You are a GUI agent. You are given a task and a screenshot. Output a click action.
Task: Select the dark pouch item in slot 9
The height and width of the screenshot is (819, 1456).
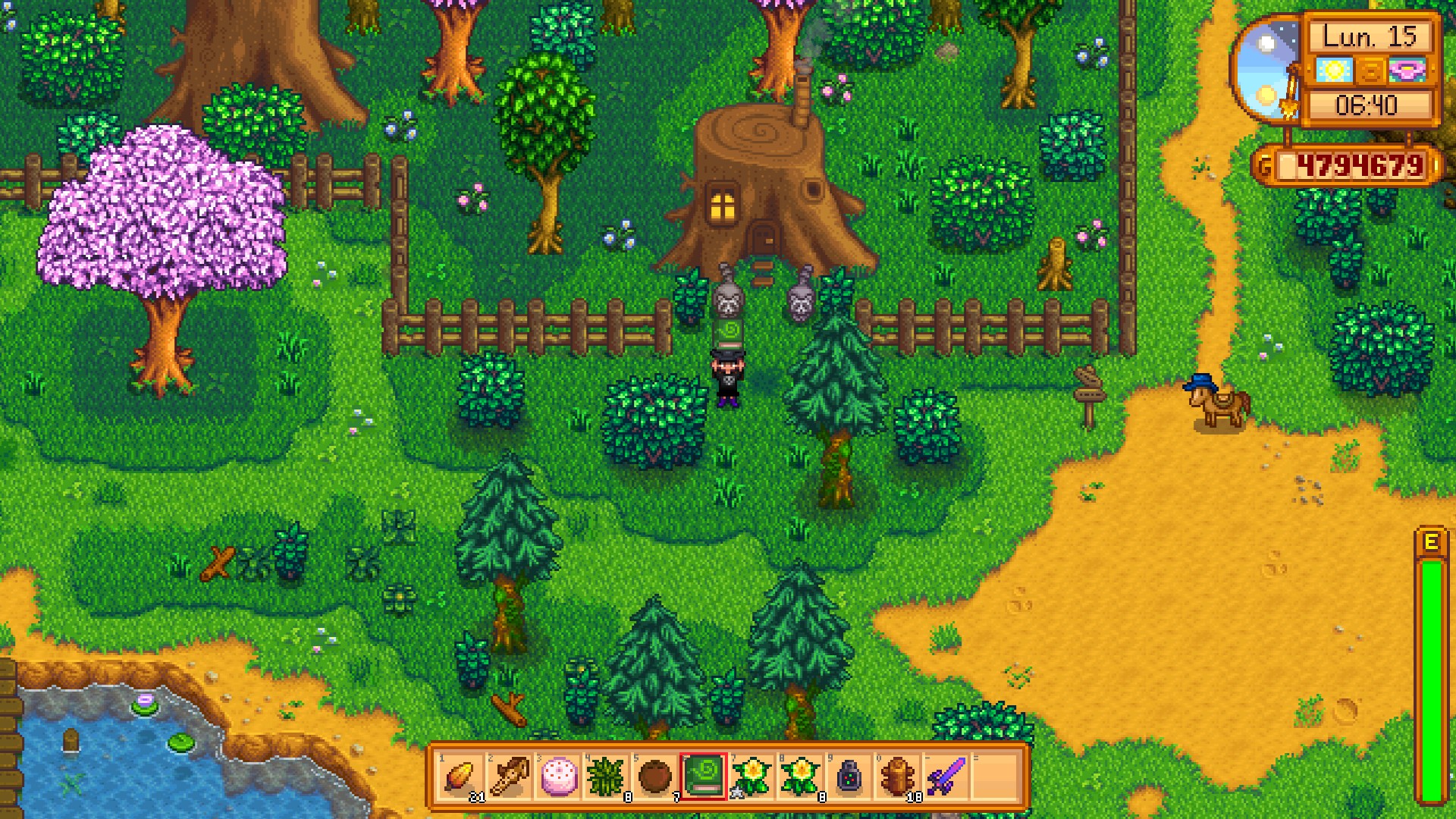(x=849, y=777)
